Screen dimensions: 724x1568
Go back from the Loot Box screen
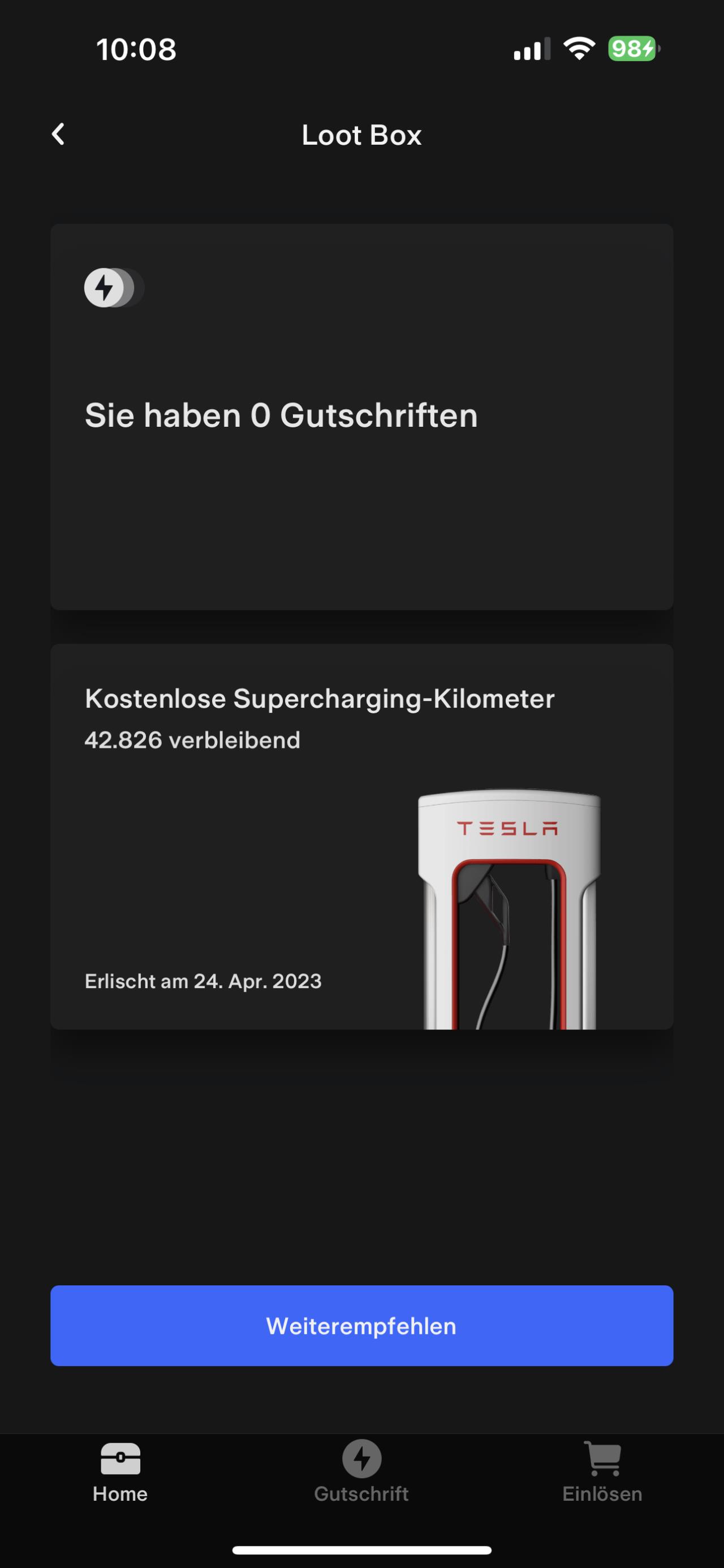coord(58,134)
